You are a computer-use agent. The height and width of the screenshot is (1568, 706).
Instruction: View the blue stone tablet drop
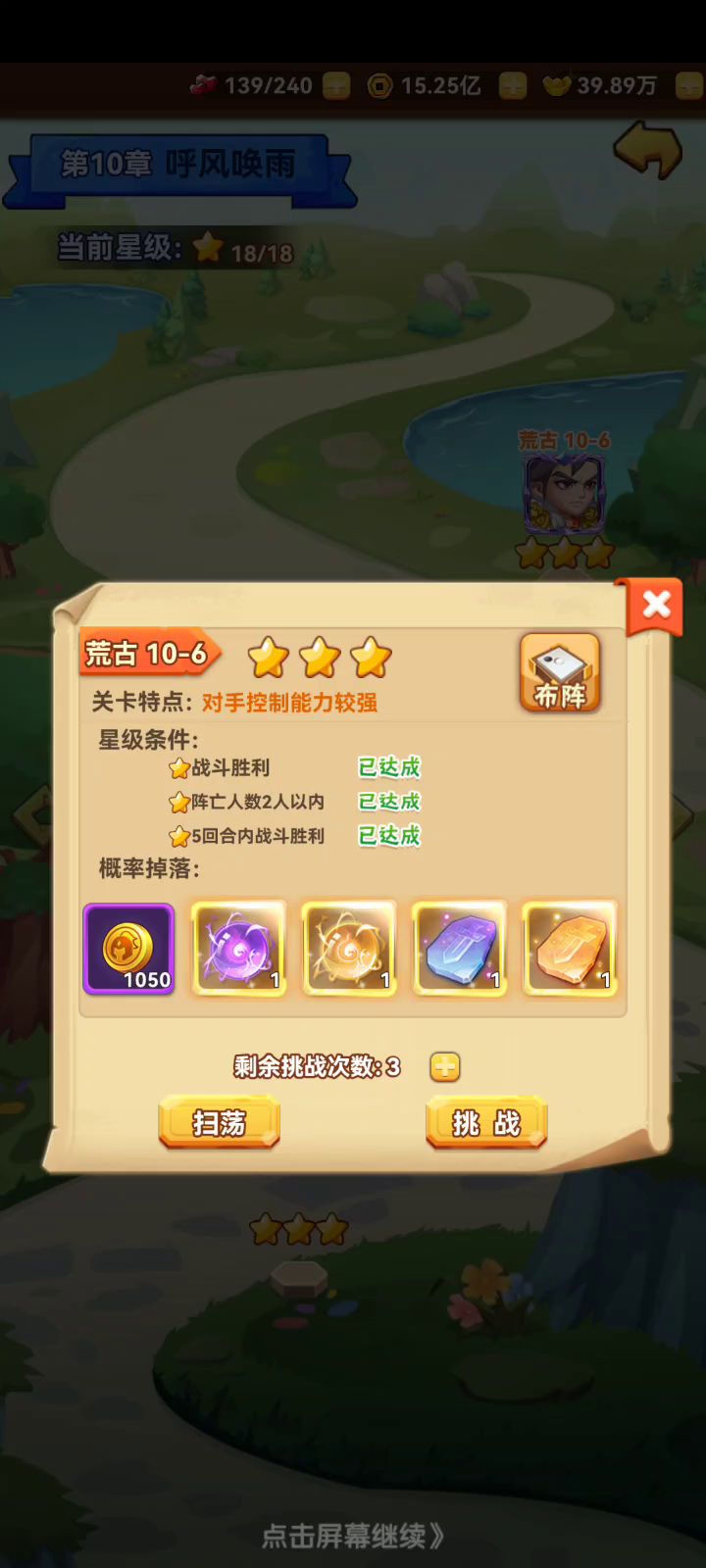coord(459,949)
